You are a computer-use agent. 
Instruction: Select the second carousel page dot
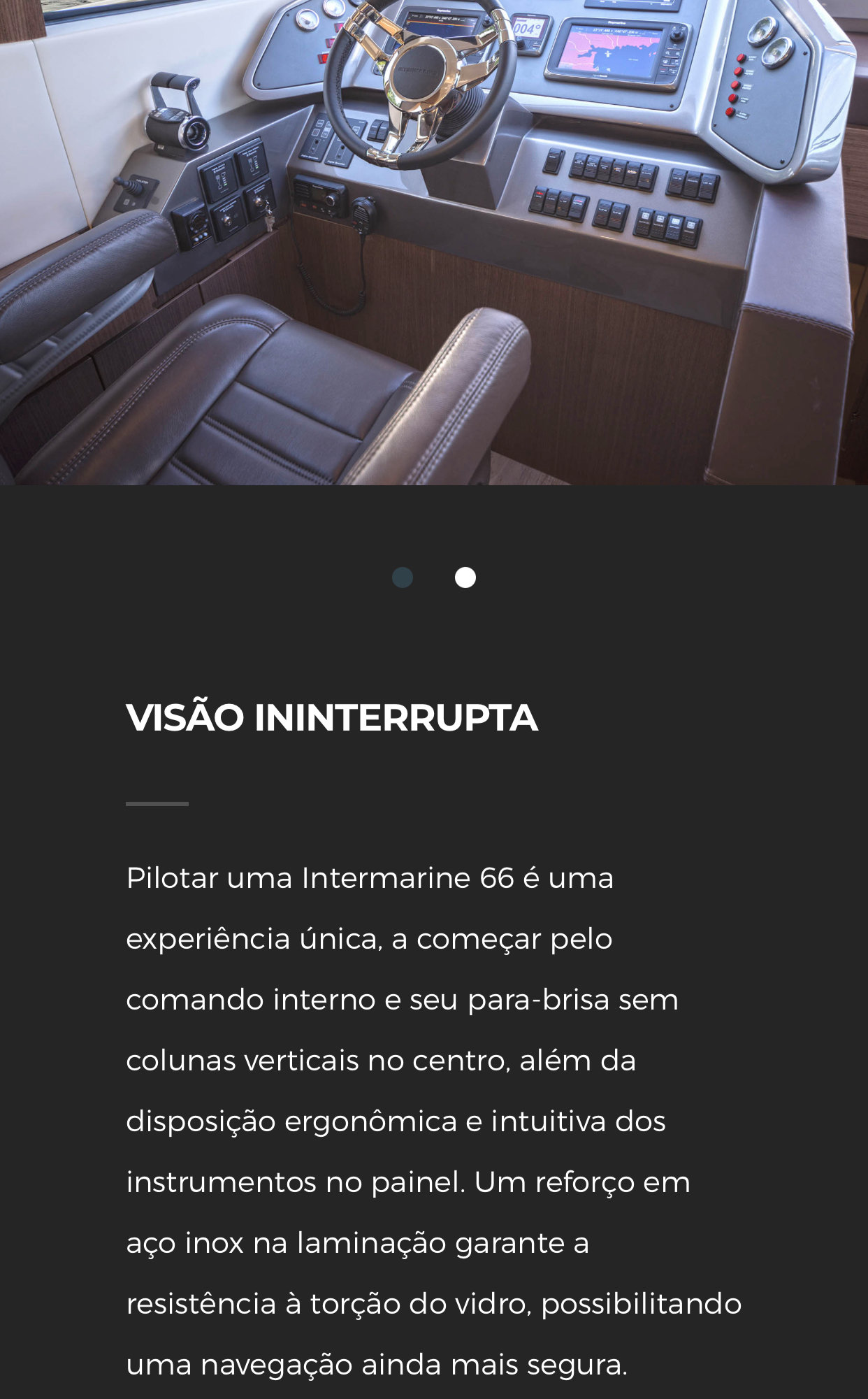click(x=465, y=577)
